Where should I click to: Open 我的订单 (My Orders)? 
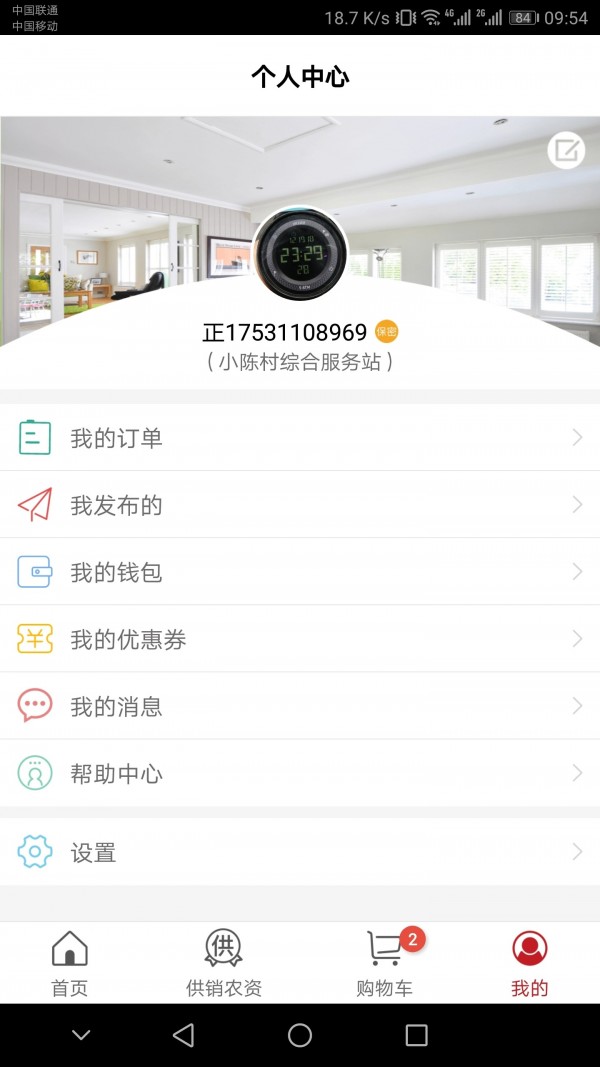[300, 438]
